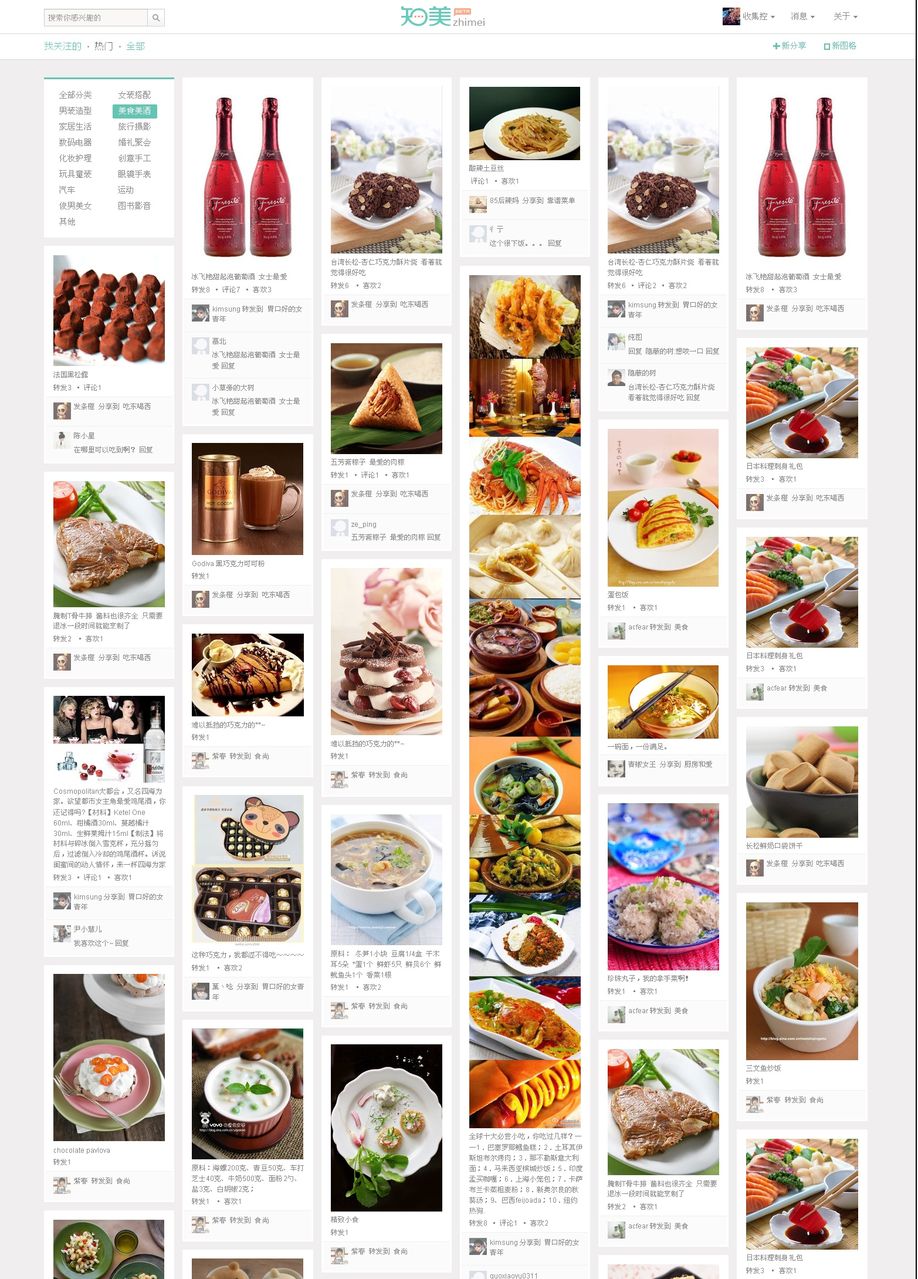Image resolution: width=918 pixels, height=1279 pixels.
Task: Filter by the 图书影音 category
Action: point(134,206)
